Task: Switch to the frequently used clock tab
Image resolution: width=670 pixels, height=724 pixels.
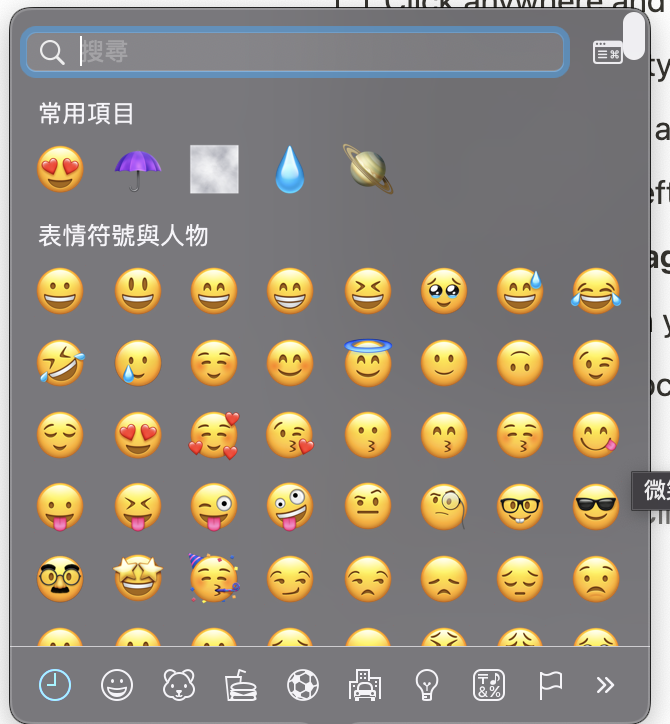Action: coord(55,685)
